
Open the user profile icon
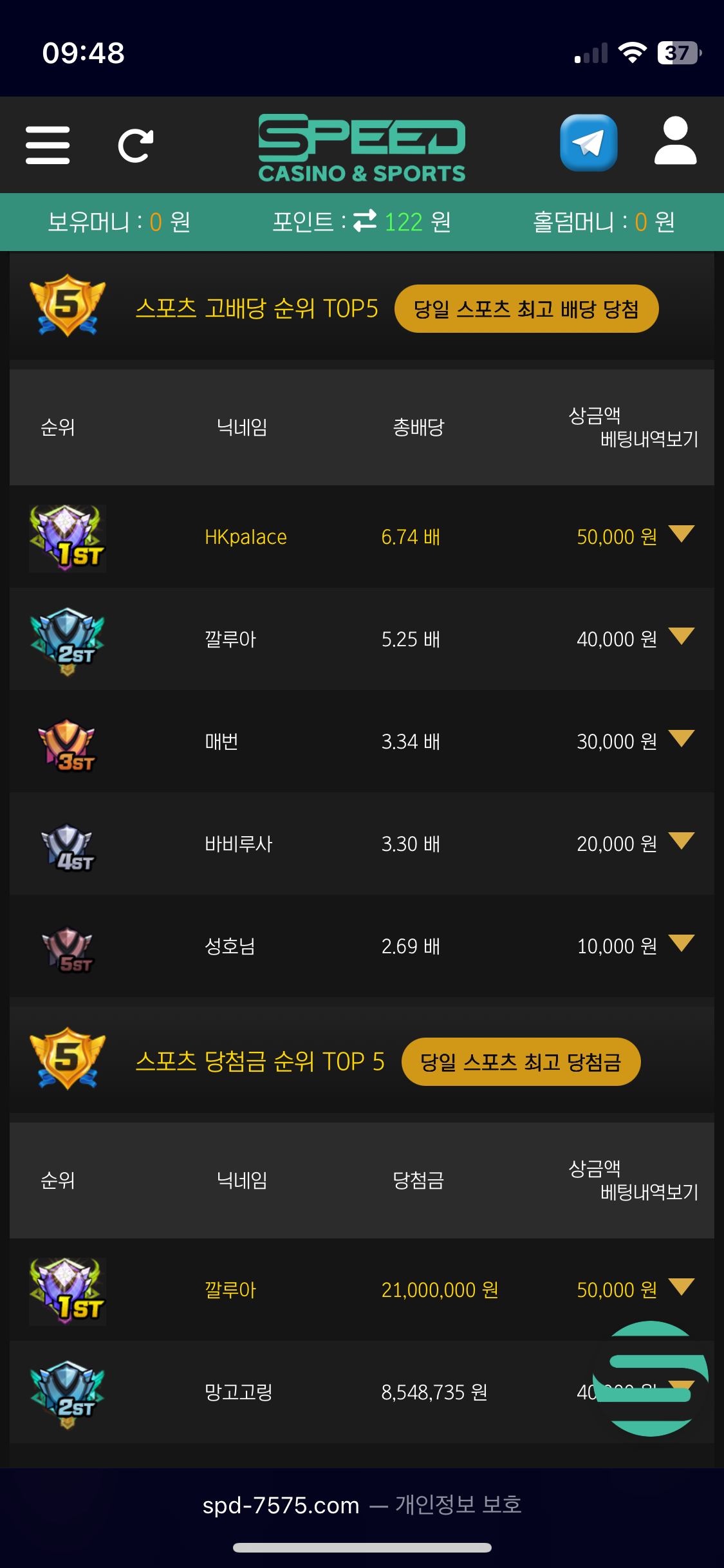click(675, 141)
